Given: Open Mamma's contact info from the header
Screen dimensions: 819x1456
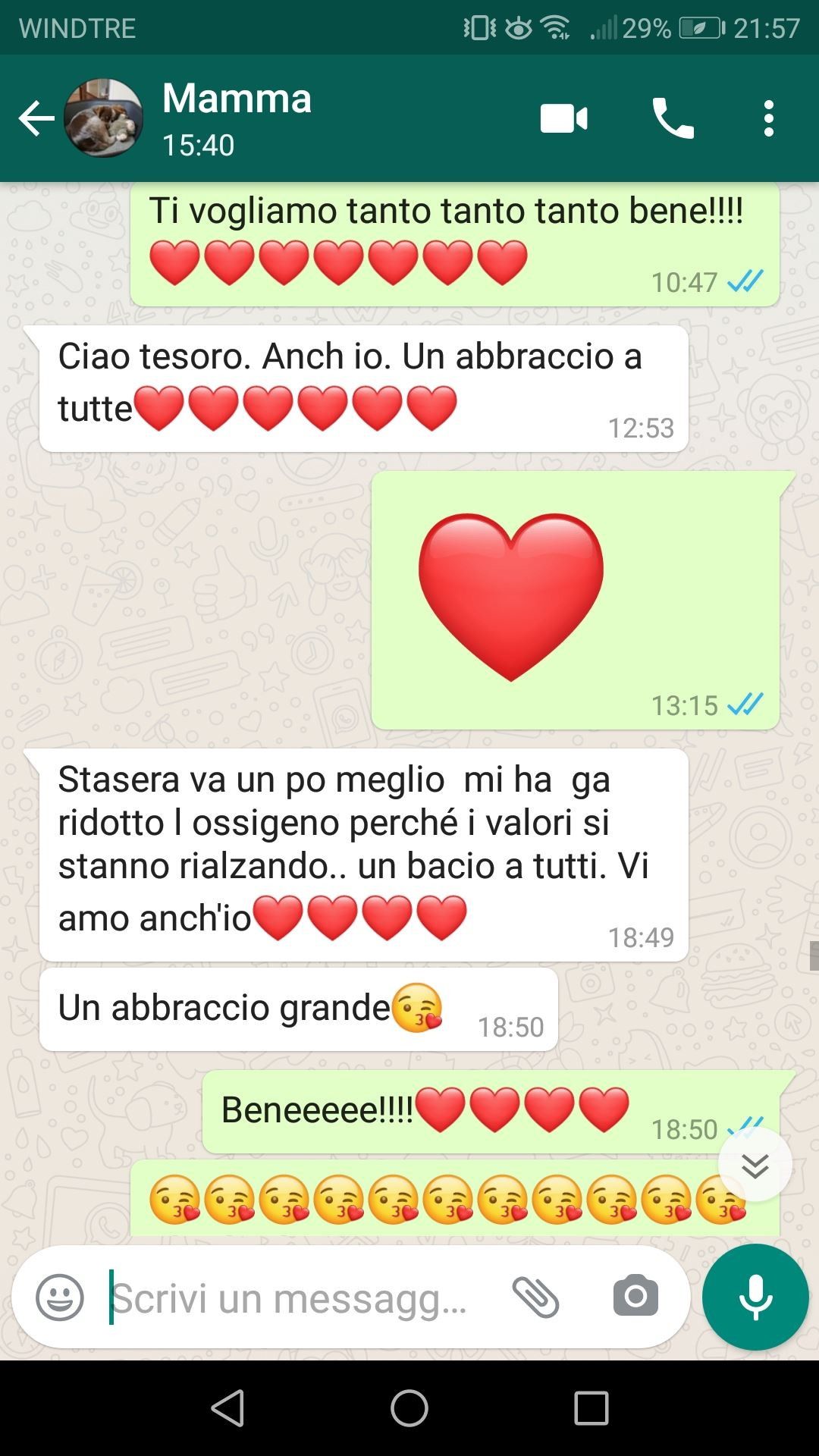Looking at the screenshot, I should pyautogui.click(x=237, y=118).
